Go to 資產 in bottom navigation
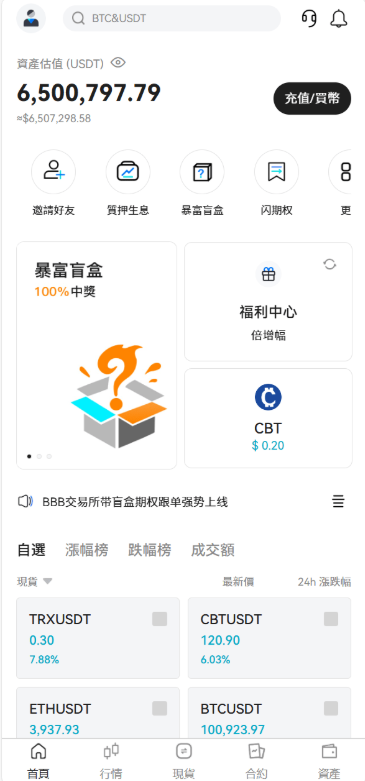Viewport: 365px width, 781px height. click(329, 761)
